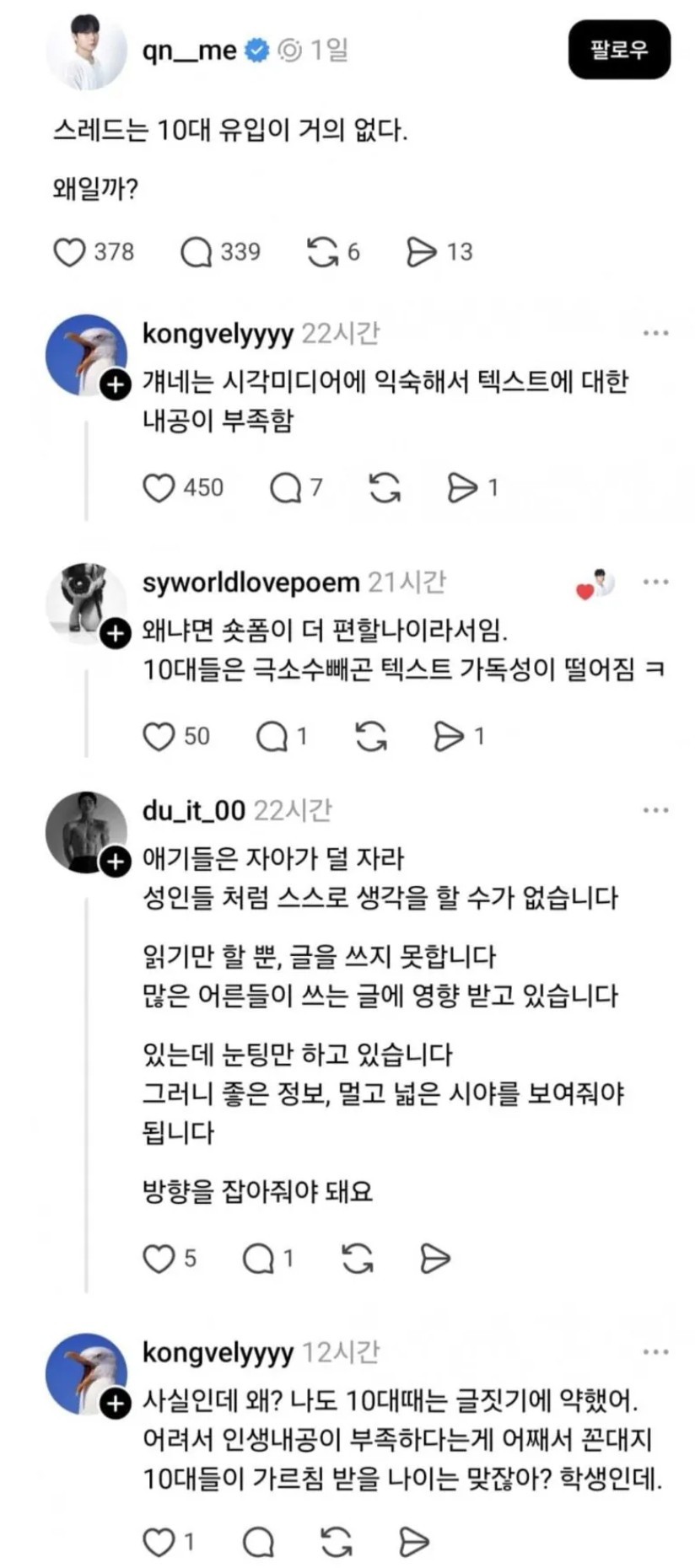This screenshot has height=1568, width=695.
Task: Like the main post by qn__me
Action: (69, 252)
